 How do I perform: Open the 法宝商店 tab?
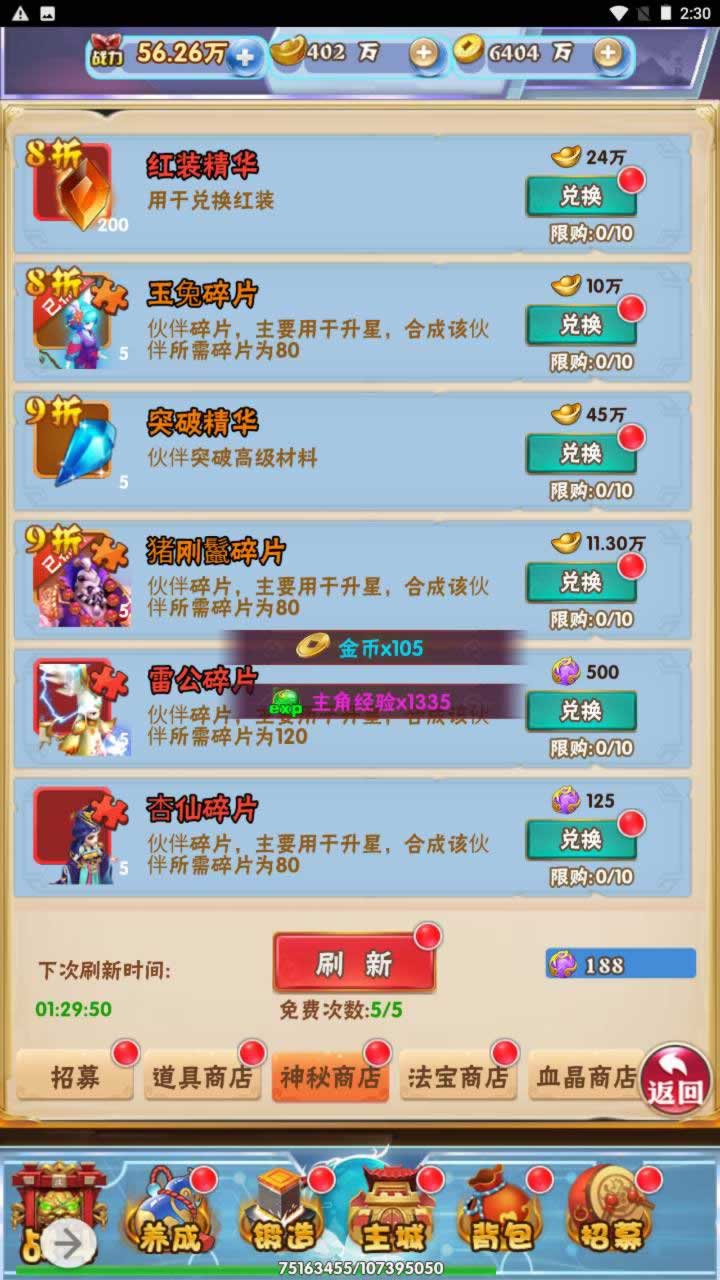point(458,1077)
